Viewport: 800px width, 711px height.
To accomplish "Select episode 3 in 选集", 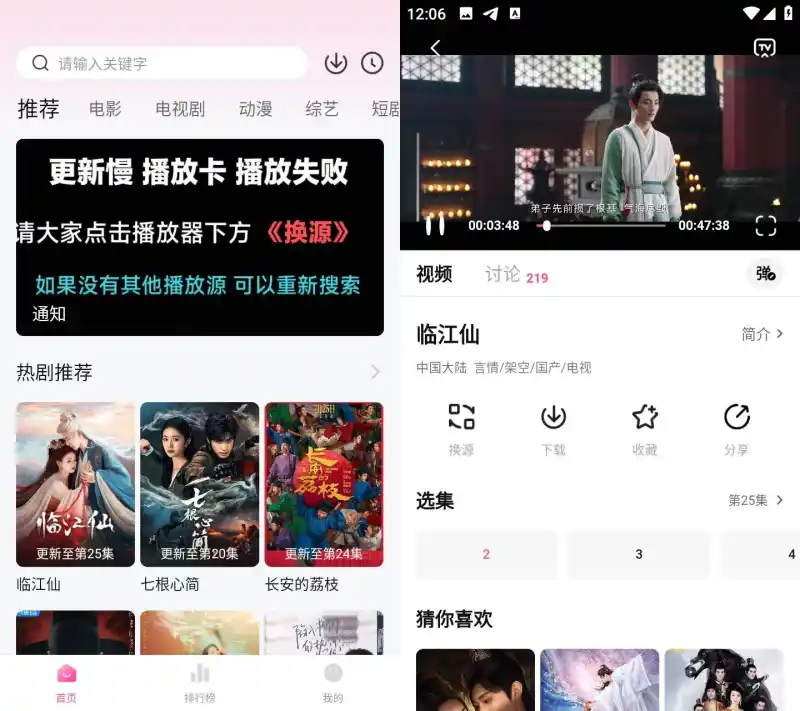I will pos(639,554).
